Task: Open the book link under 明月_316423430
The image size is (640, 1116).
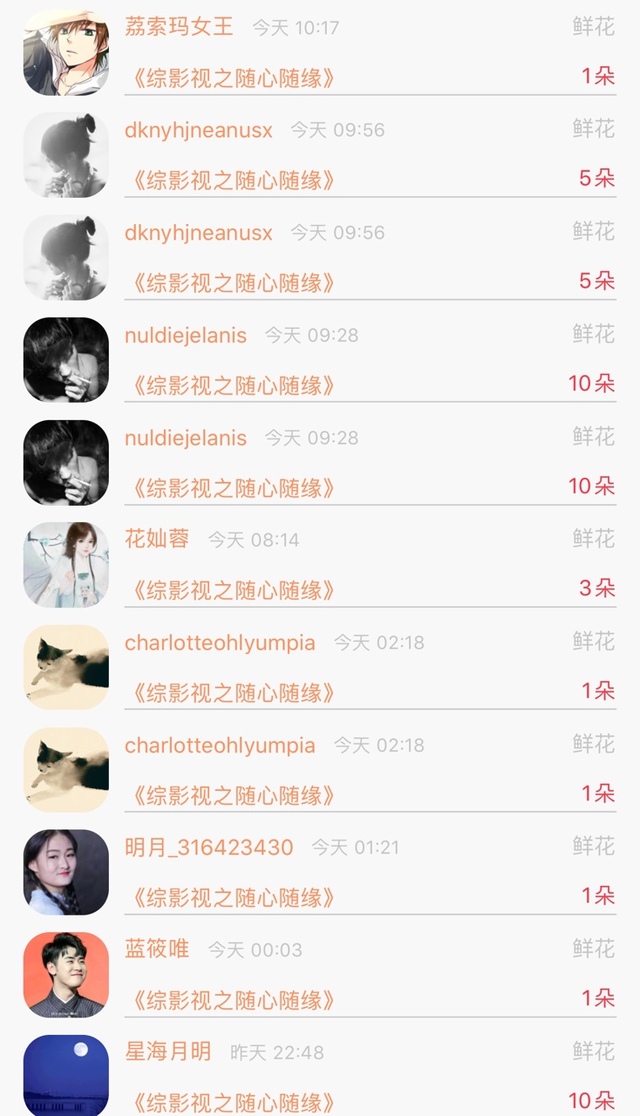Action: click(x=234, y=898)
